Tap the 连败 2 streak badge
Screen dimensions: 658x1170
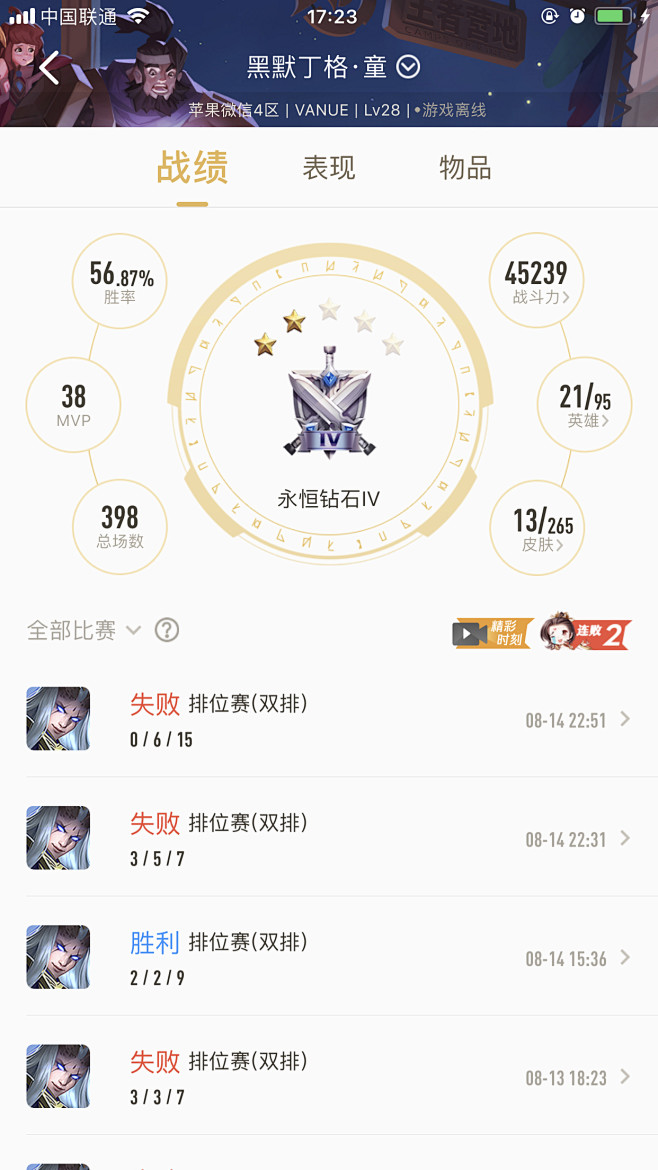click(x=588, y=632)
